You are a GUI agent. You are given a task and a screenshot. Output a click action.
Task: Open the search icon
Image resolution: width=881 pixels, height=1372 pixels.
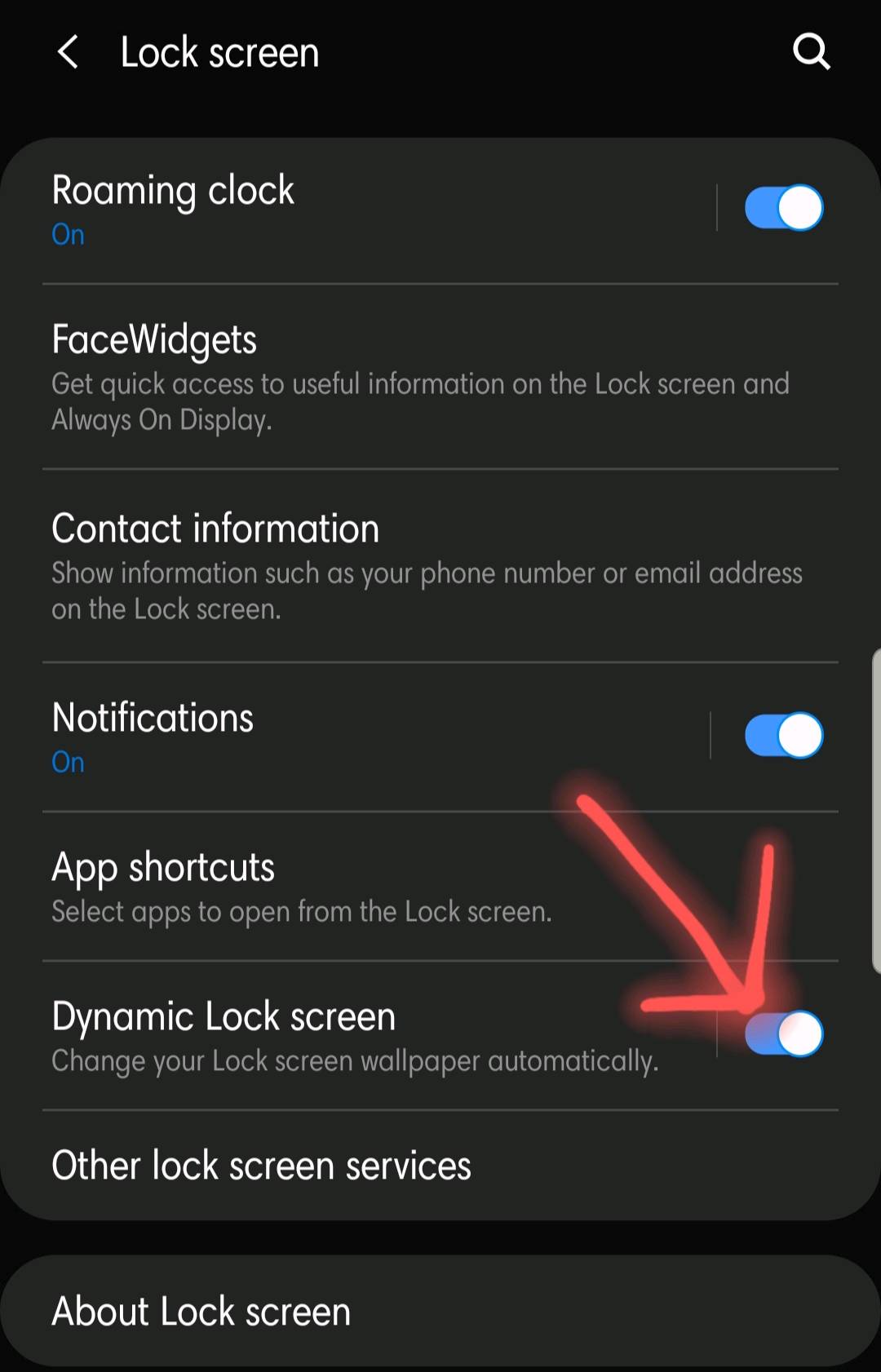click(x=811, y=53)
